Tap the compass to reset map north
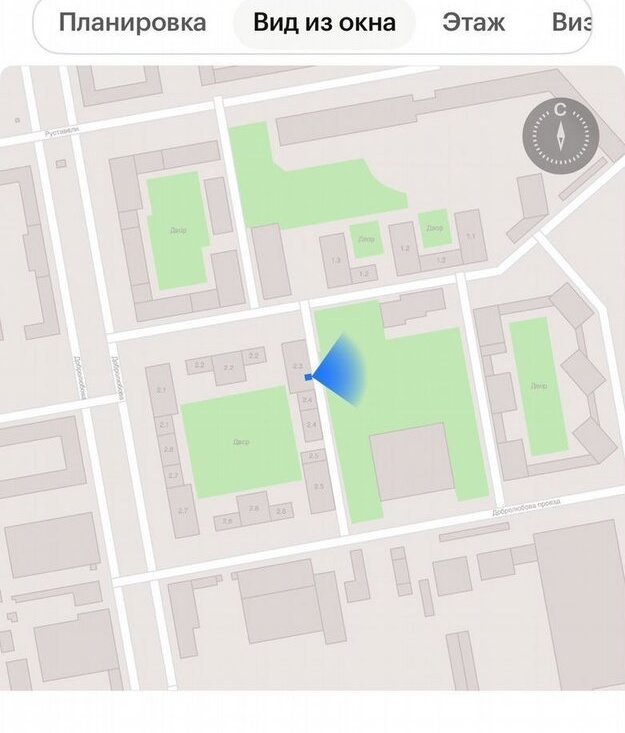 (x=560, y=133)
